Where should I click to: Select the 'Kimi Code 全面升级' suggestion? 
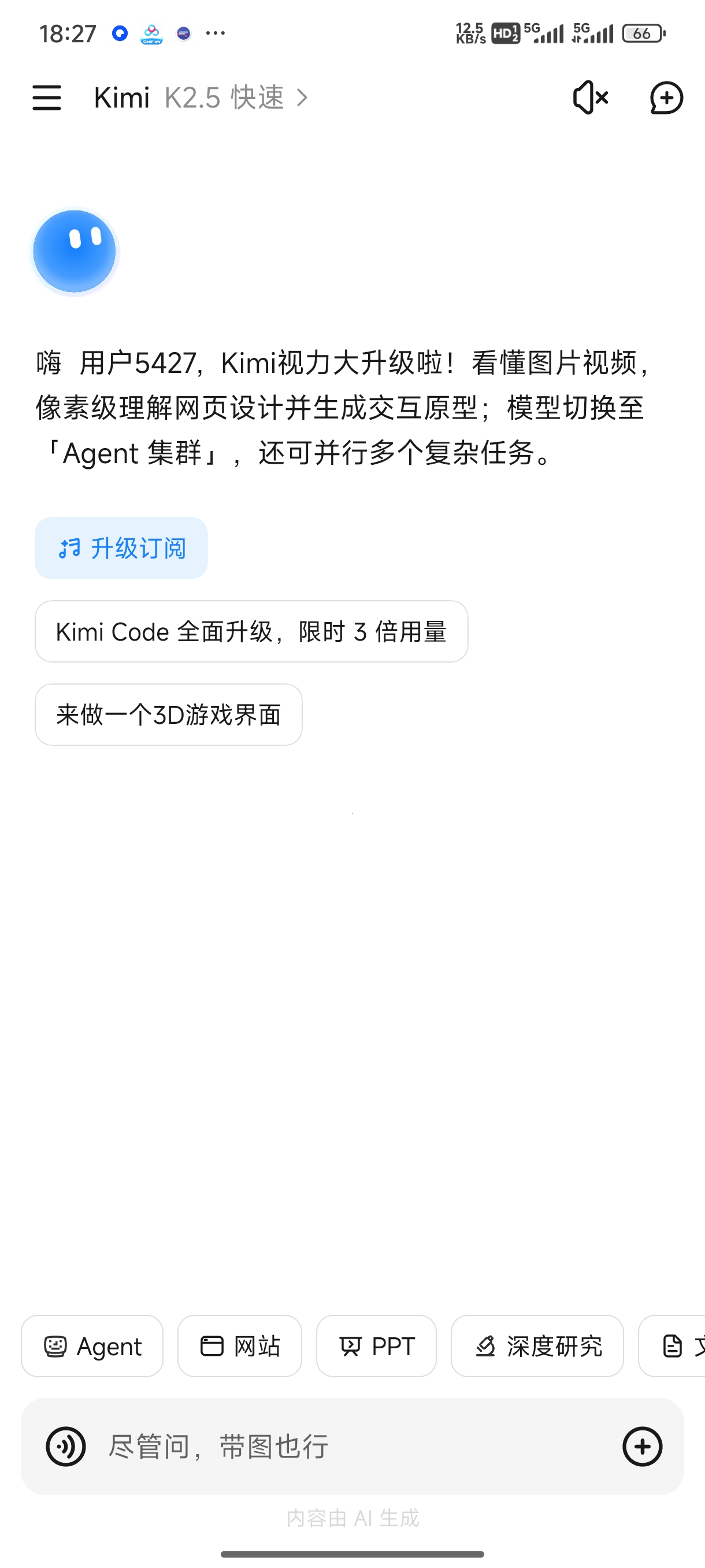251,631
